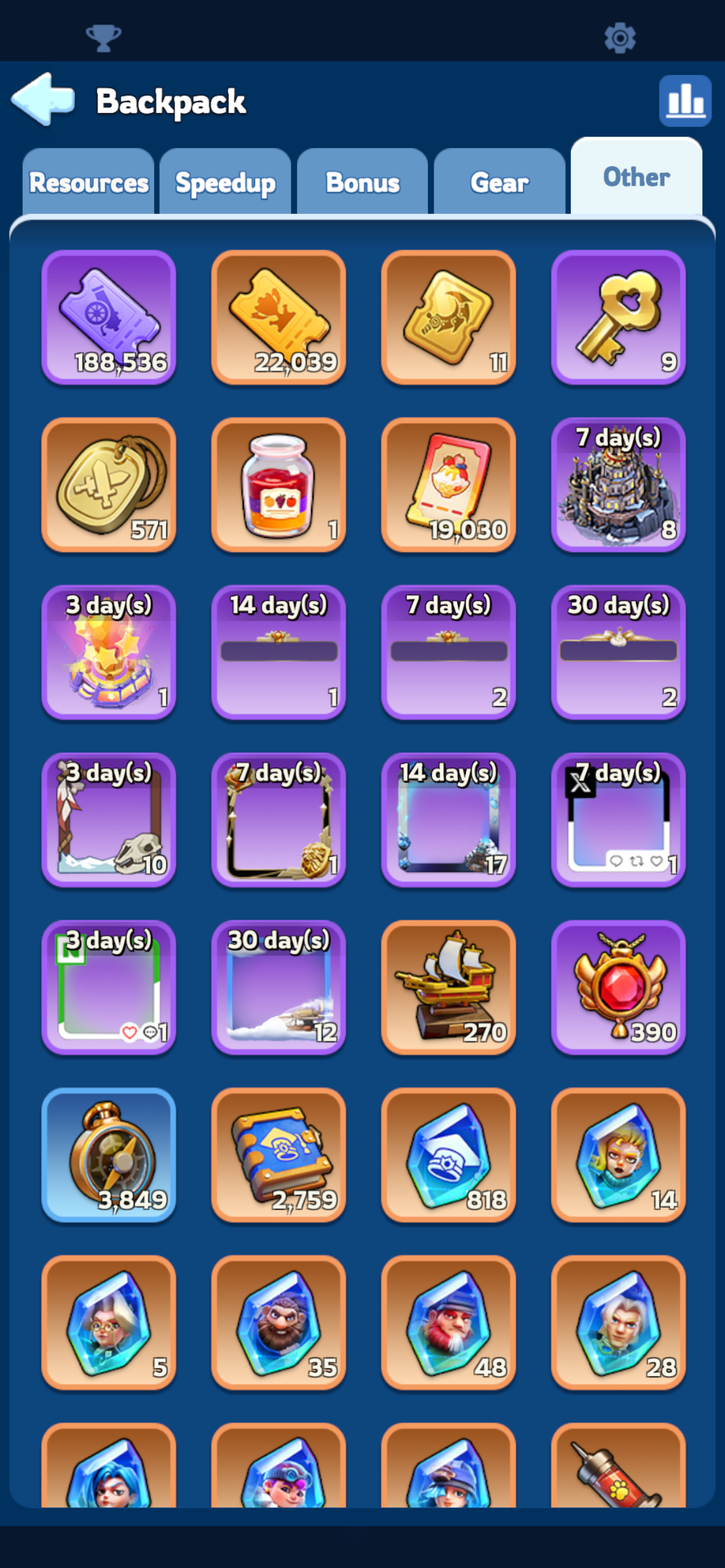Tap the golden heart key item
This screenshot has height=1568, width=725.
[x=618, y=317]
